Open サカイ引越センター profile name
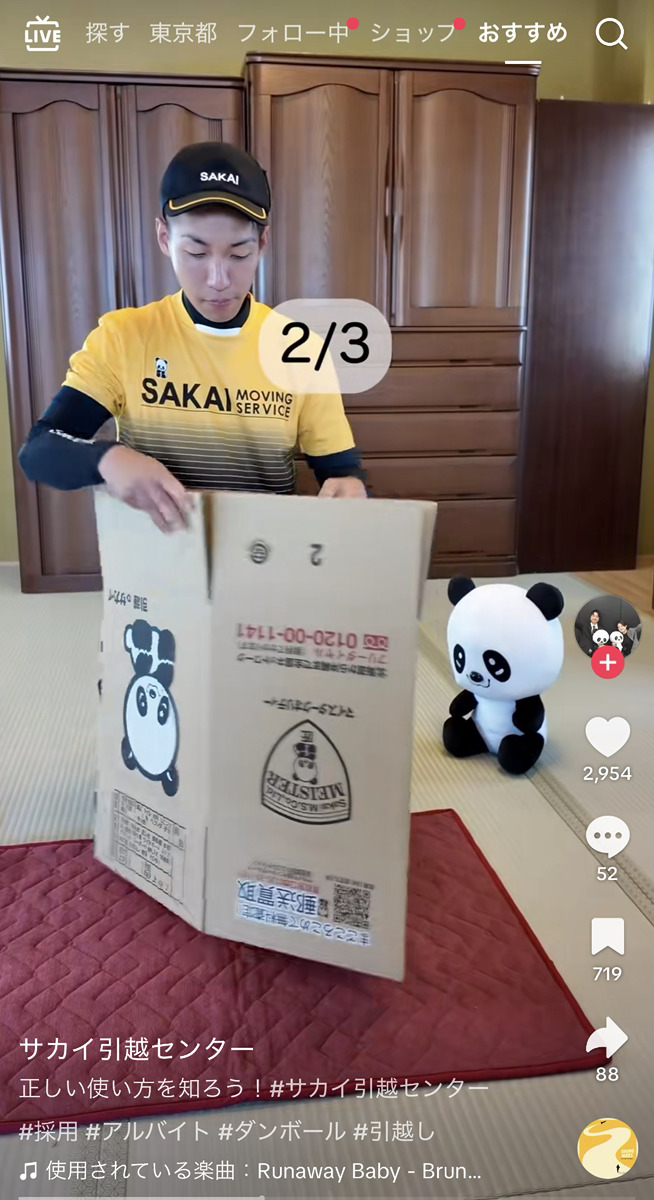 pyautogui.click(x=137, y=1049)
